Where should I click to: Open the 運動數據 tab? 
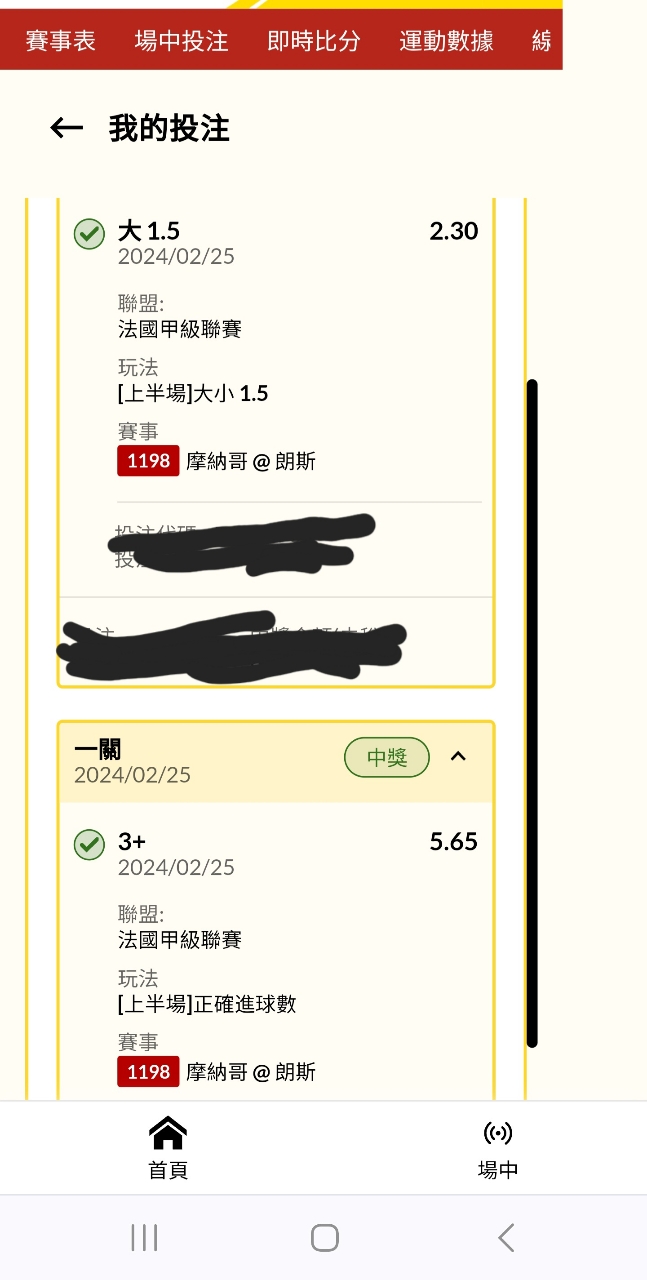pyautogui.click(x=446, y=41)
